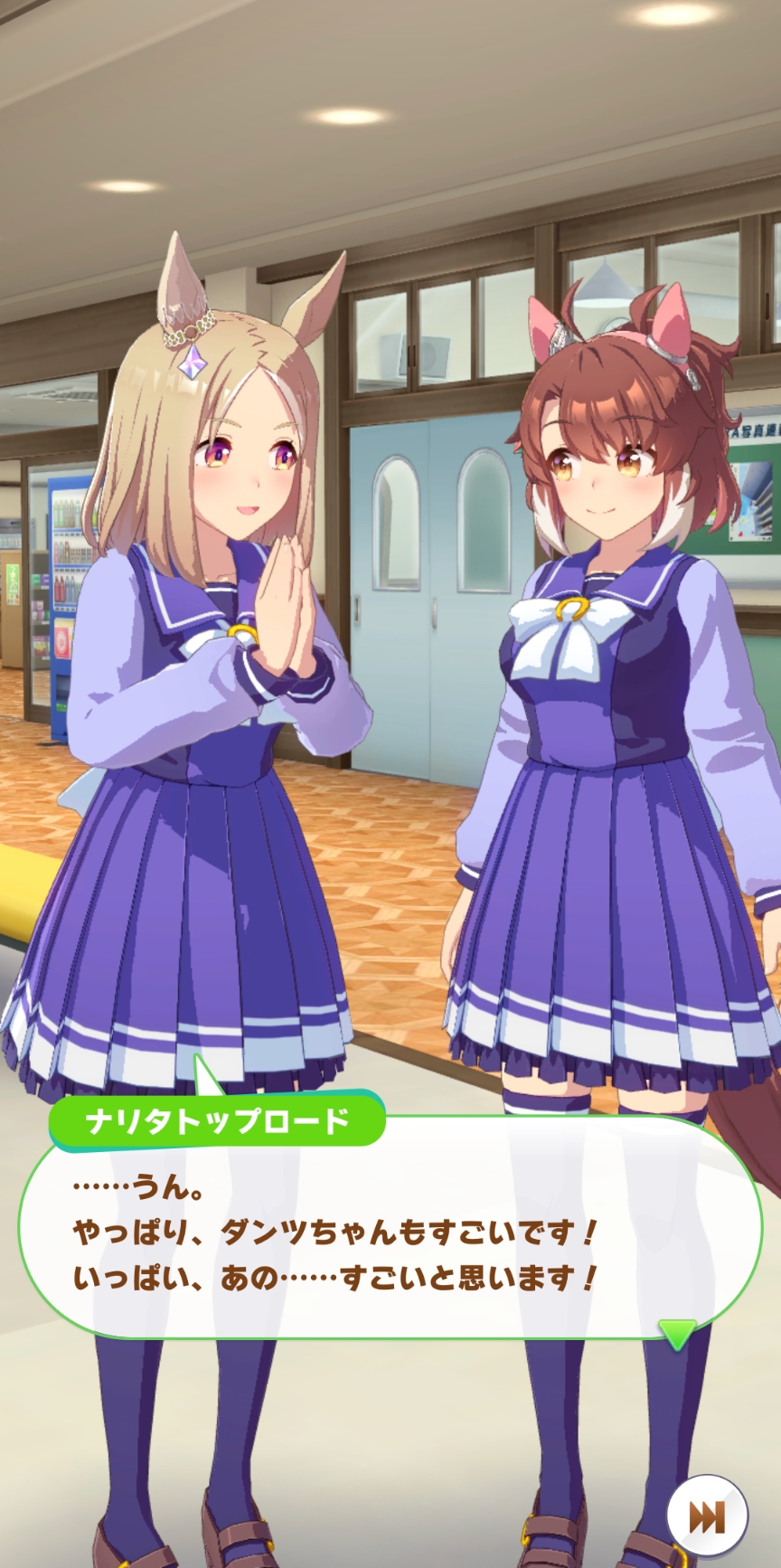This screenshot has width=781, height=1568.
Task: Tap the fast-forward skip button
Action: 707,1516
